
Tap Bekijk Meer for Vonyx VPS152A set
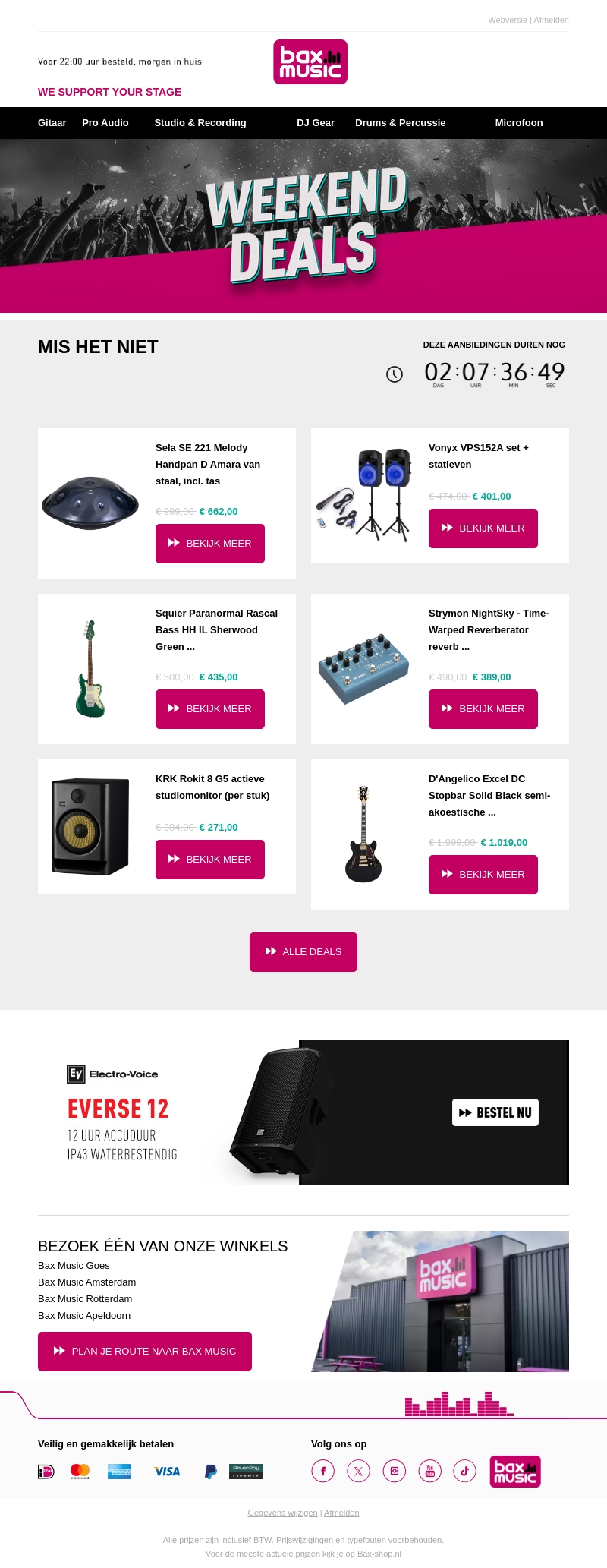pyautogui.click(x=483, y=528)
